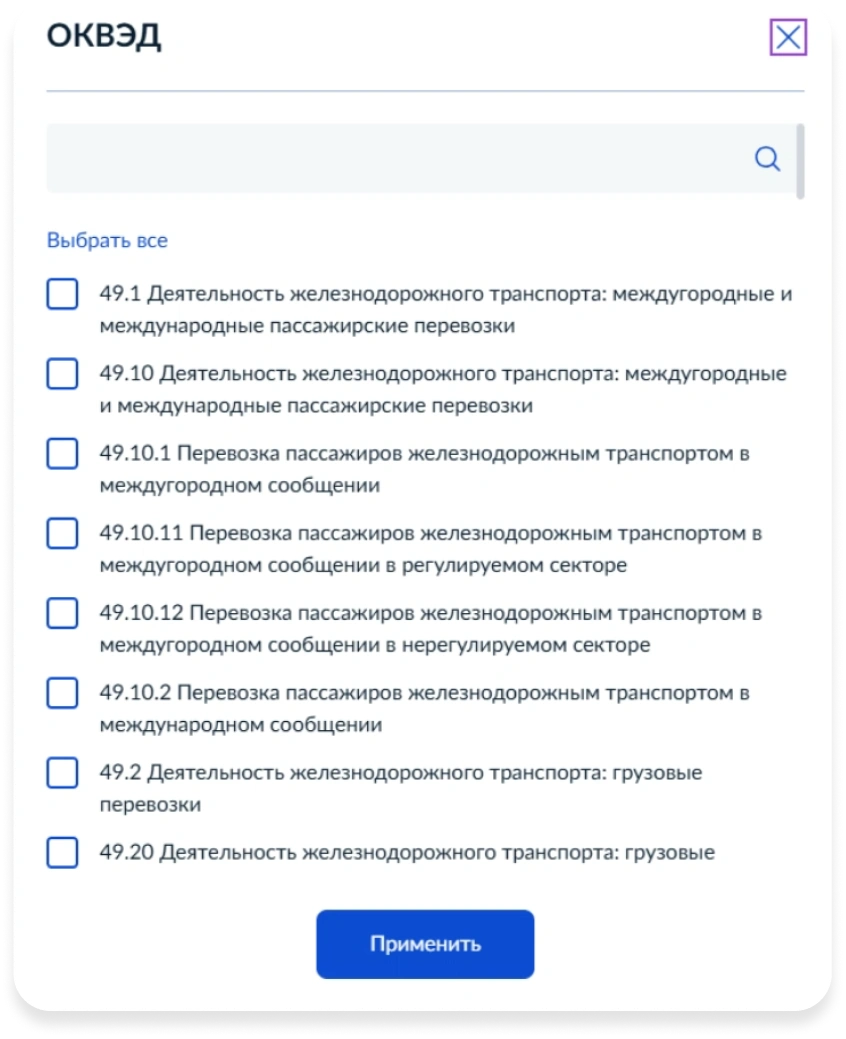Tick the 49.10.1 Перевозка пассажиров checkbox
Image resolution: width=846 pixels, height=1039 pixels.
[63, 454]
